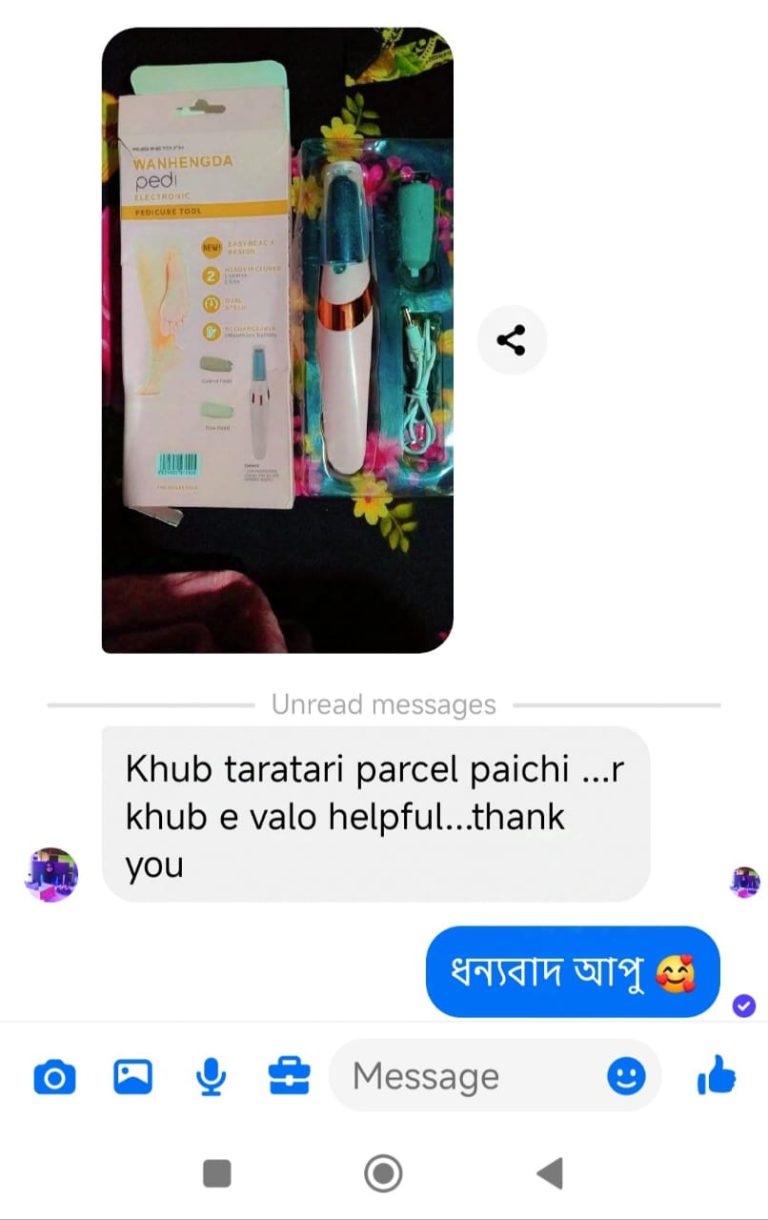
Task: Tap the Message text field
Action: (x=470, y=1077)
